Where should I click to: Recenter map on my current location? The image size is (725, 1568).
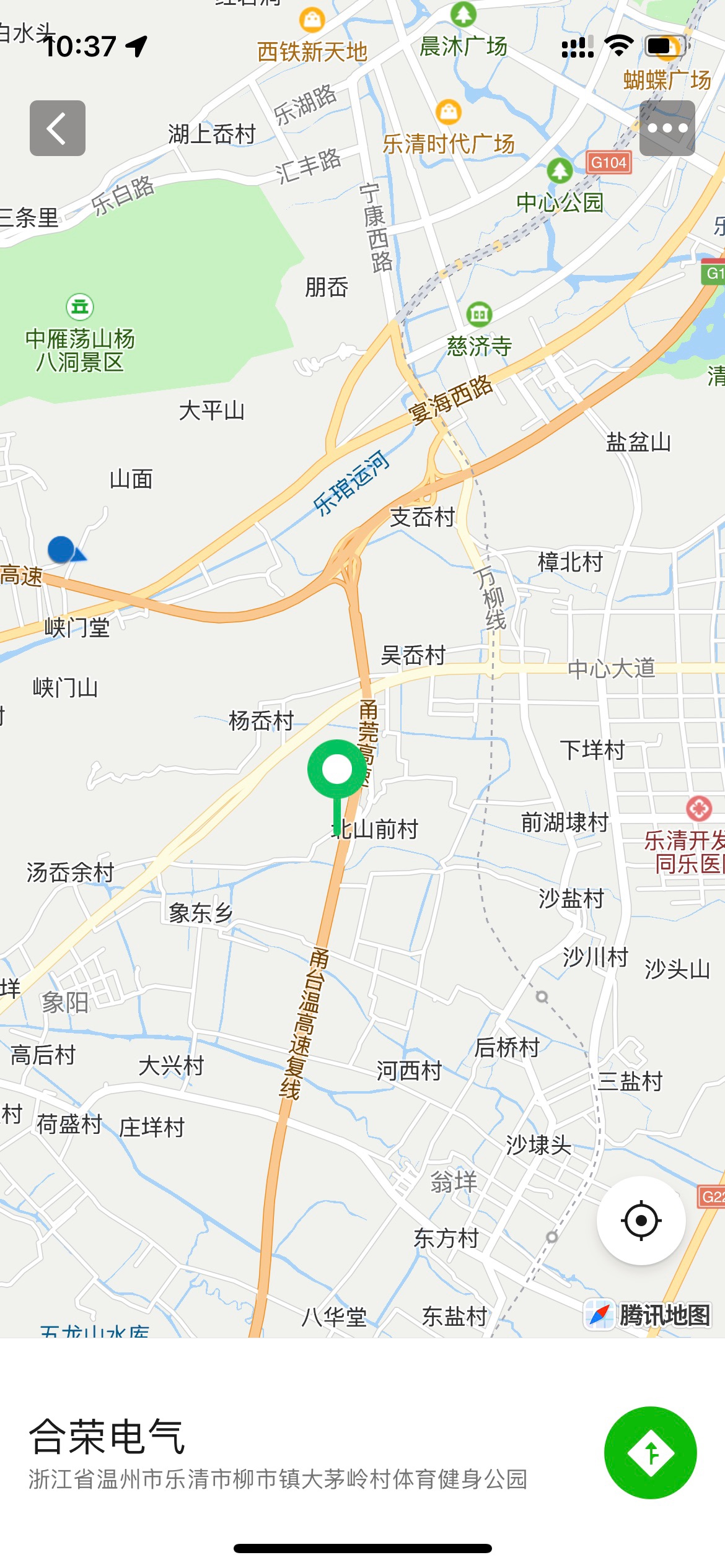coord(641,1221)
